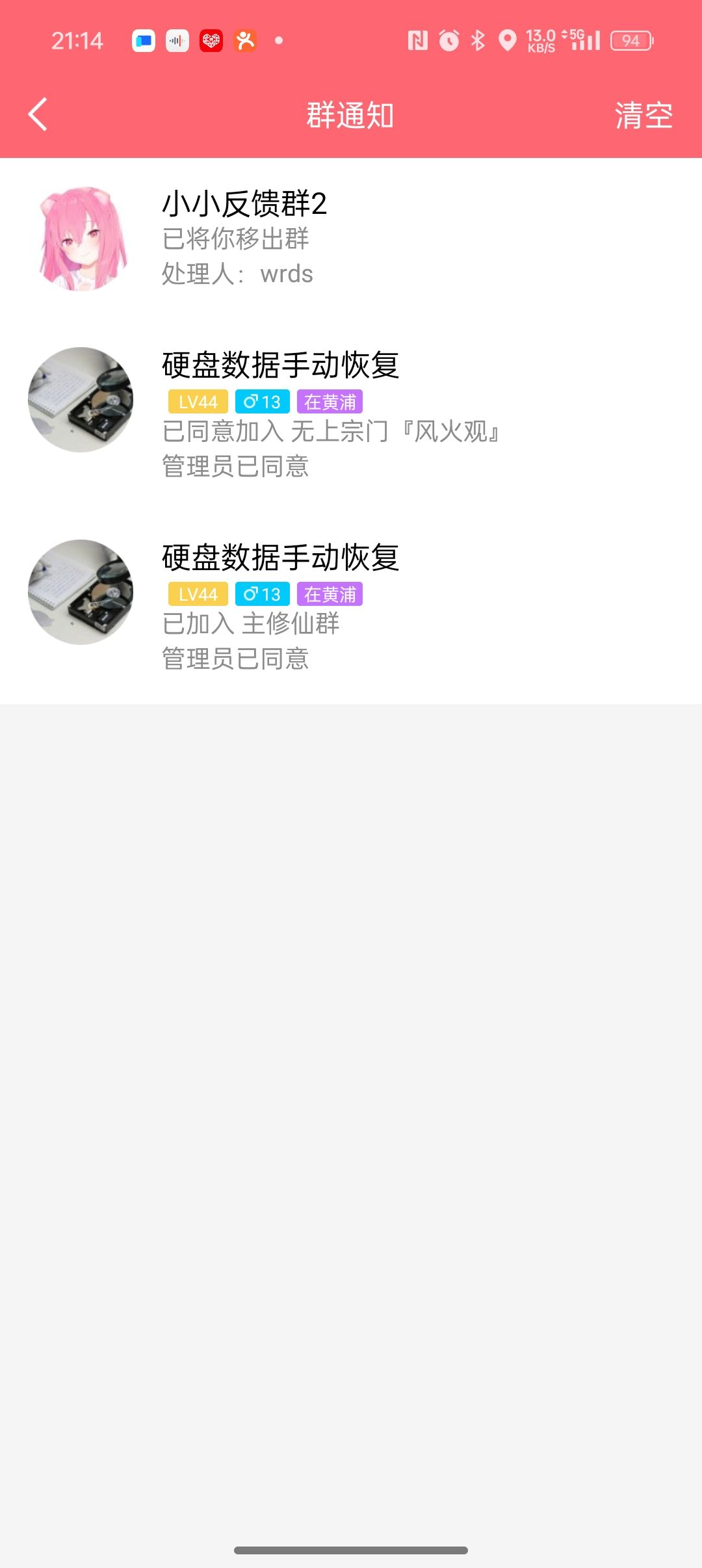The width and height of the screenshot is (702, 1568).
Task: Open the notification about joining 主修仙群
Action: tap(351, 607)
